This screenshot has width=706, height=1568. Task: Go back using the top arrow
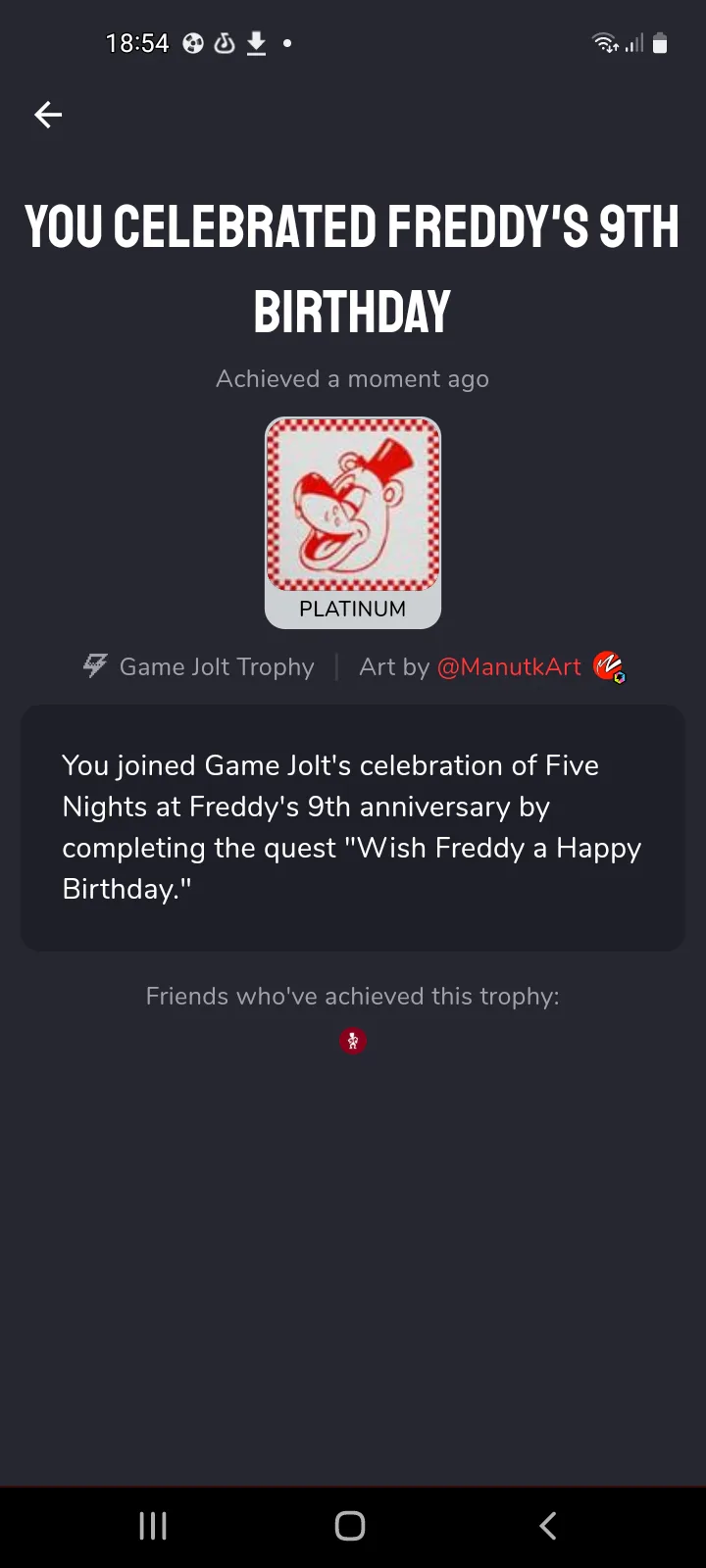pyautogui.click(x=48, y=115)
